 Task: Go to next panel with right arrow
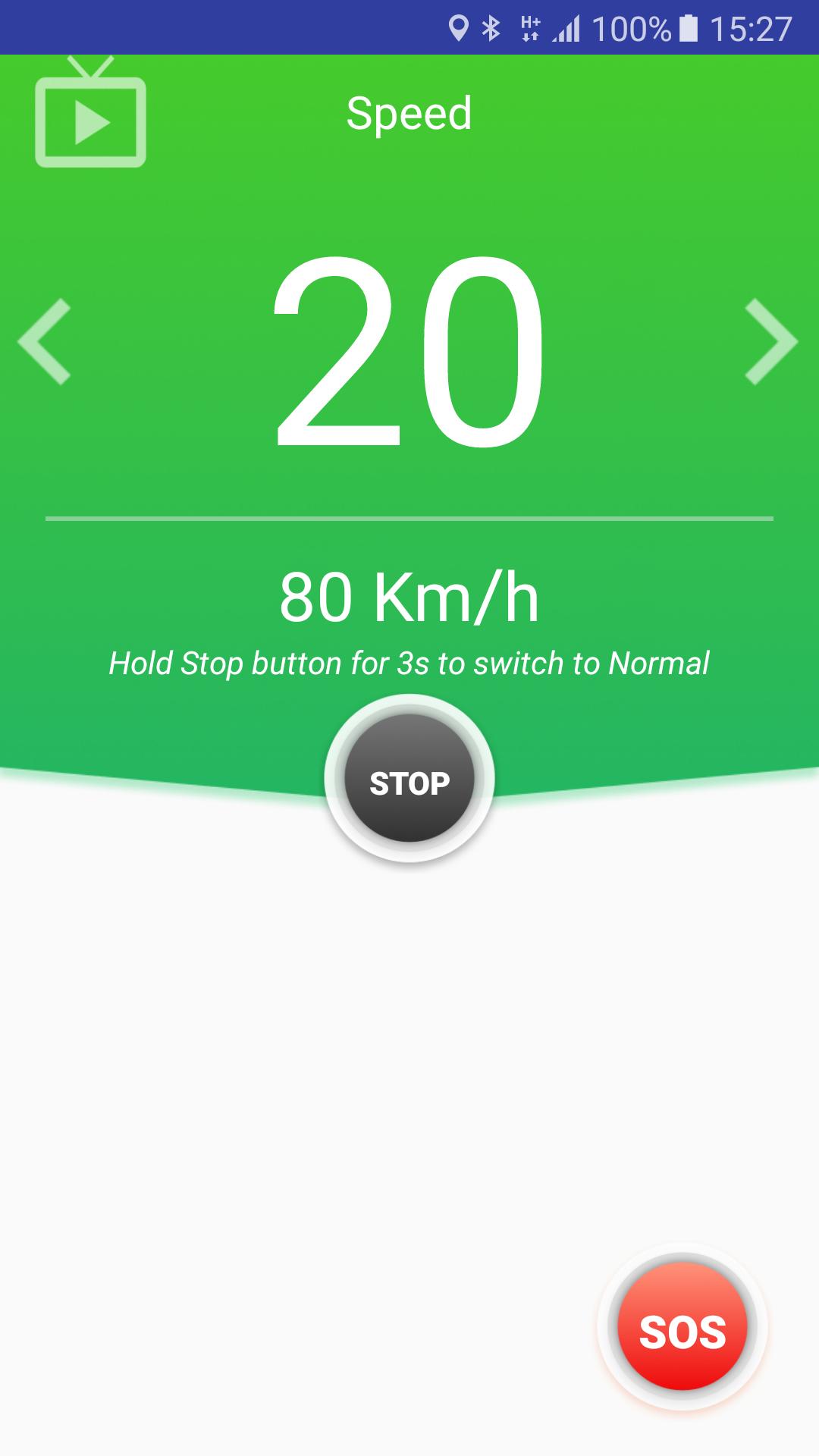tap(770, 341)
